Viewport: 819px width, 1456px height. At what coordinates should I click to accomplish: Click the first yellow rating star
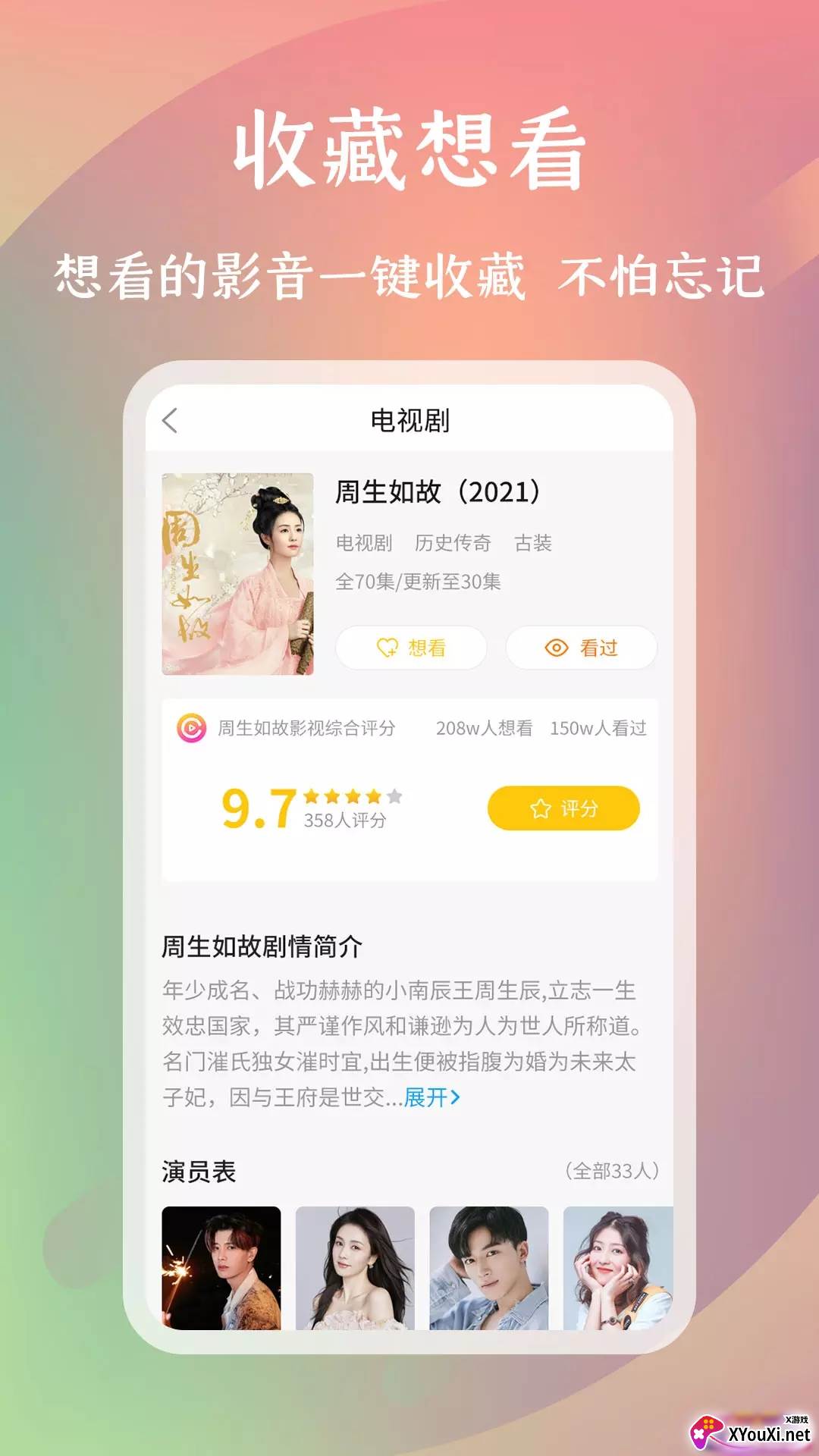coord(312,796)
